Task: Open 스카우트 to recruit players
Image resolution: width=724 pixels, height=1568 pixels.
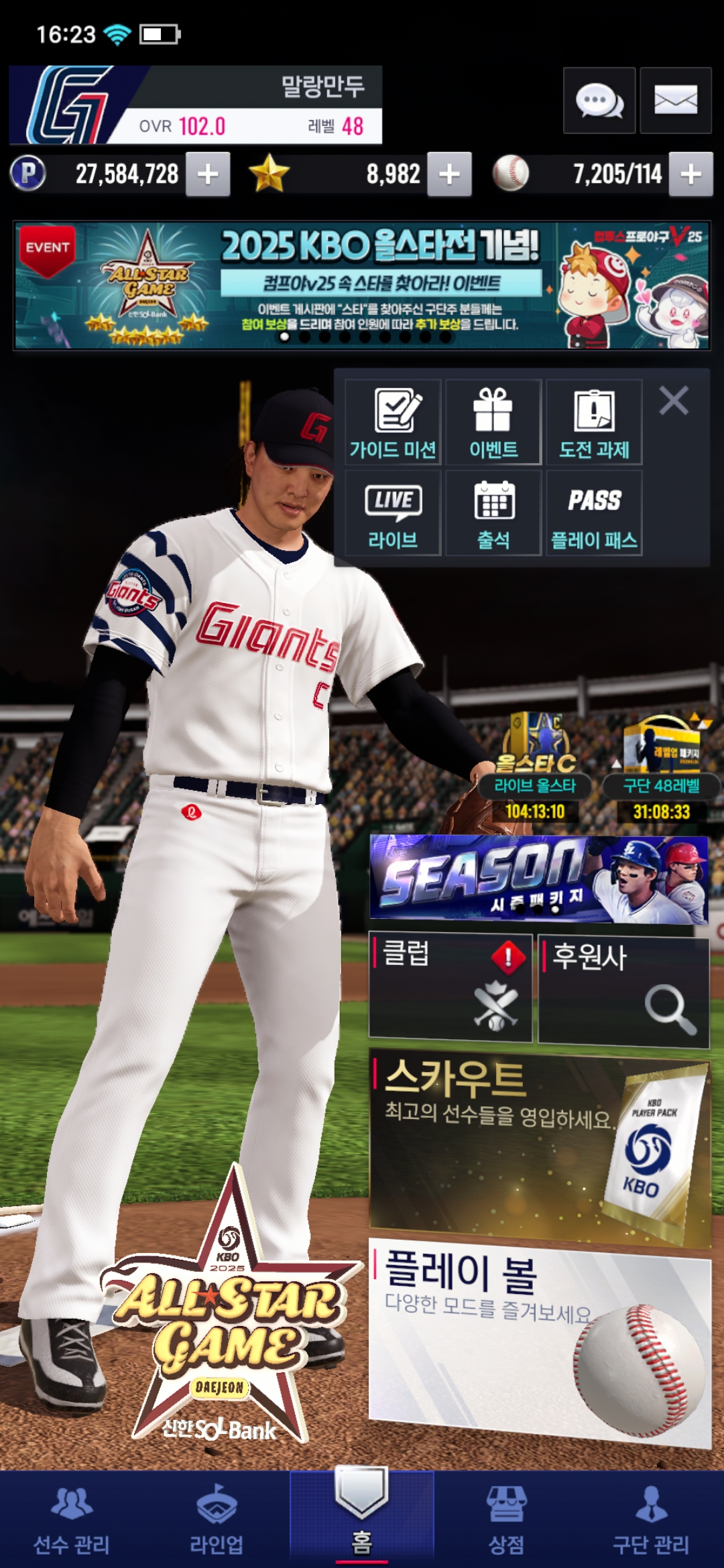Action: (539, 1147)
